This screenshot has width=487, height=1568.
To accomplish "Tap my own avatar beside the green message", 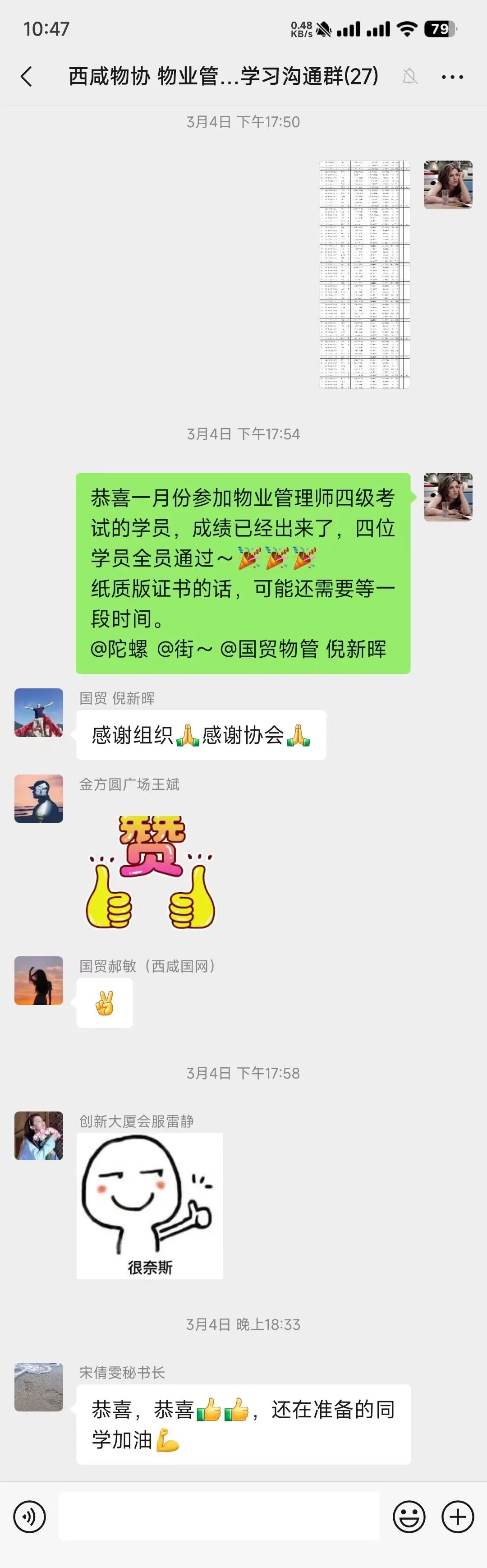I will click(448, 497).
